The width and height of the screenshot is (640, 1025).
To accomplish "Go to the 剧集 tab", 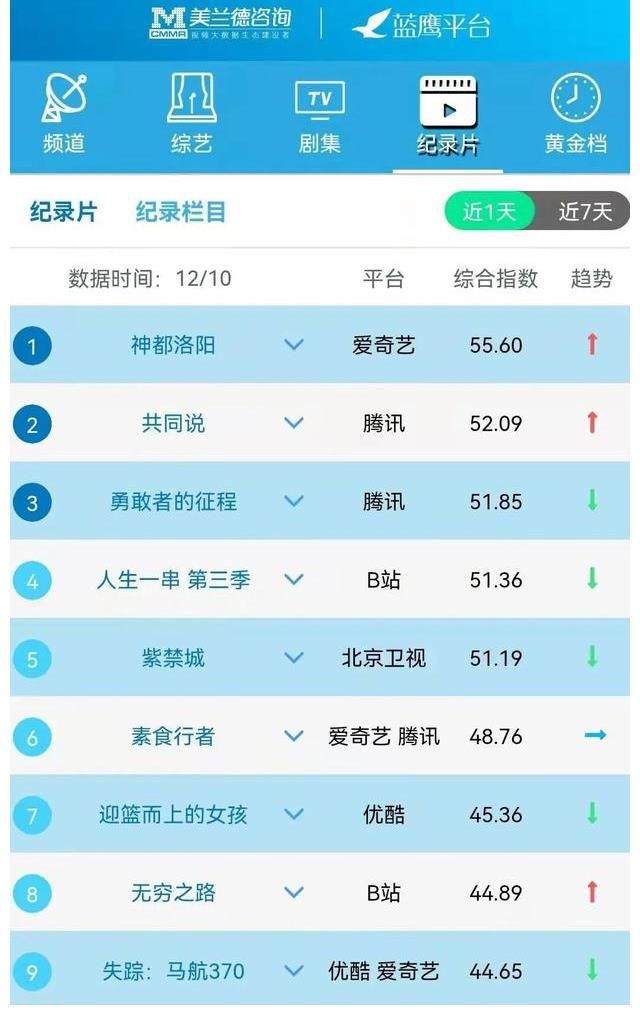I will pos(319,117).
